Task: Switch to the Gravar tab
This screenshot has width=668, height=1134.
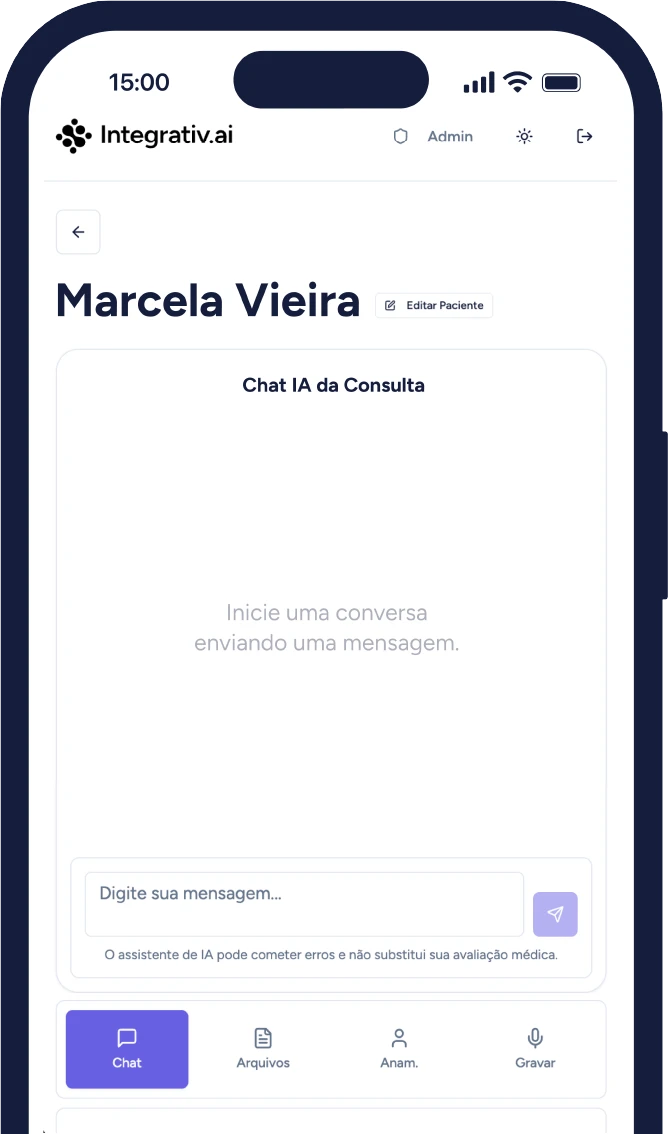Action: tap(535, 1048)
